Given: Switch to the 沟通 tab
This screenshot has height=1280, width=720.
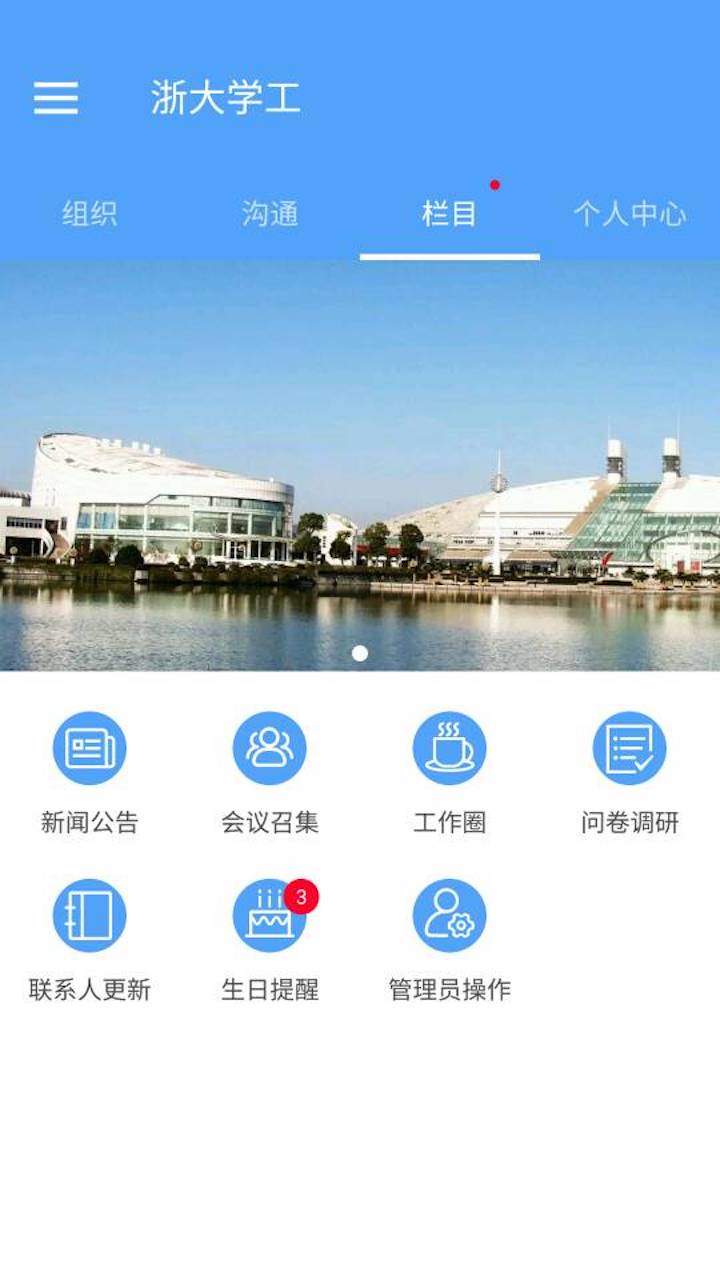Looking at the screenshot, I should [270, 212].
